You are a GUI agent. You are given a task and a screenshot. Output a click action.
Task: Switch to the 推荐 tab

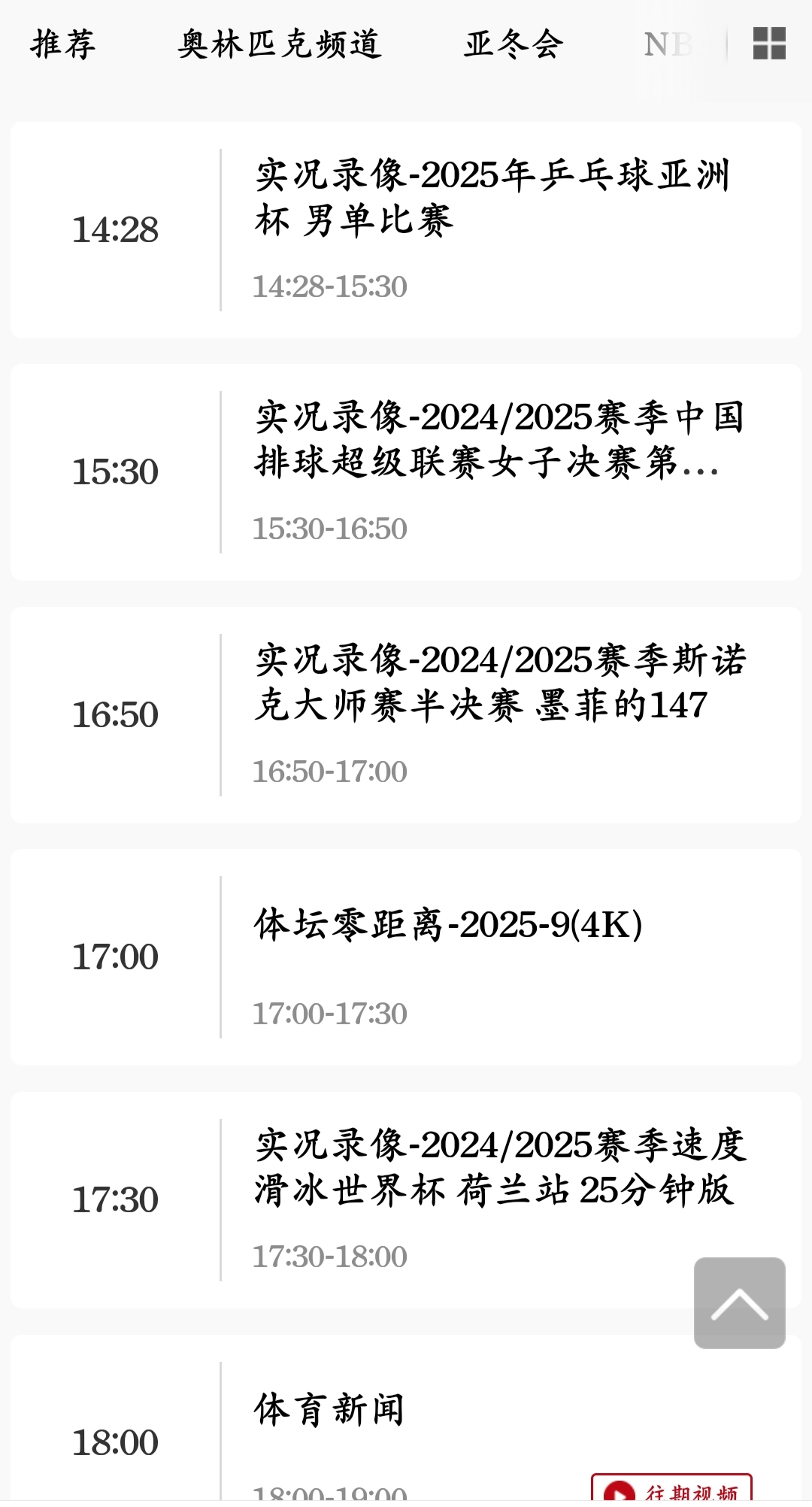63,44
